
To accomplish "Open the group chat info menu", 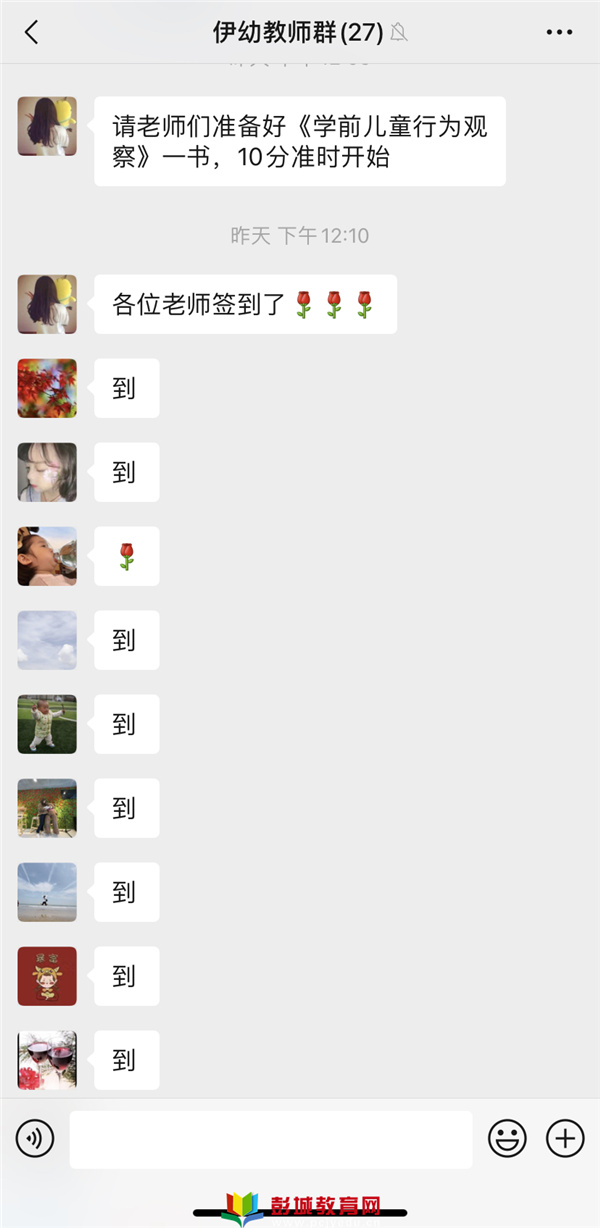I will [559, 32].
